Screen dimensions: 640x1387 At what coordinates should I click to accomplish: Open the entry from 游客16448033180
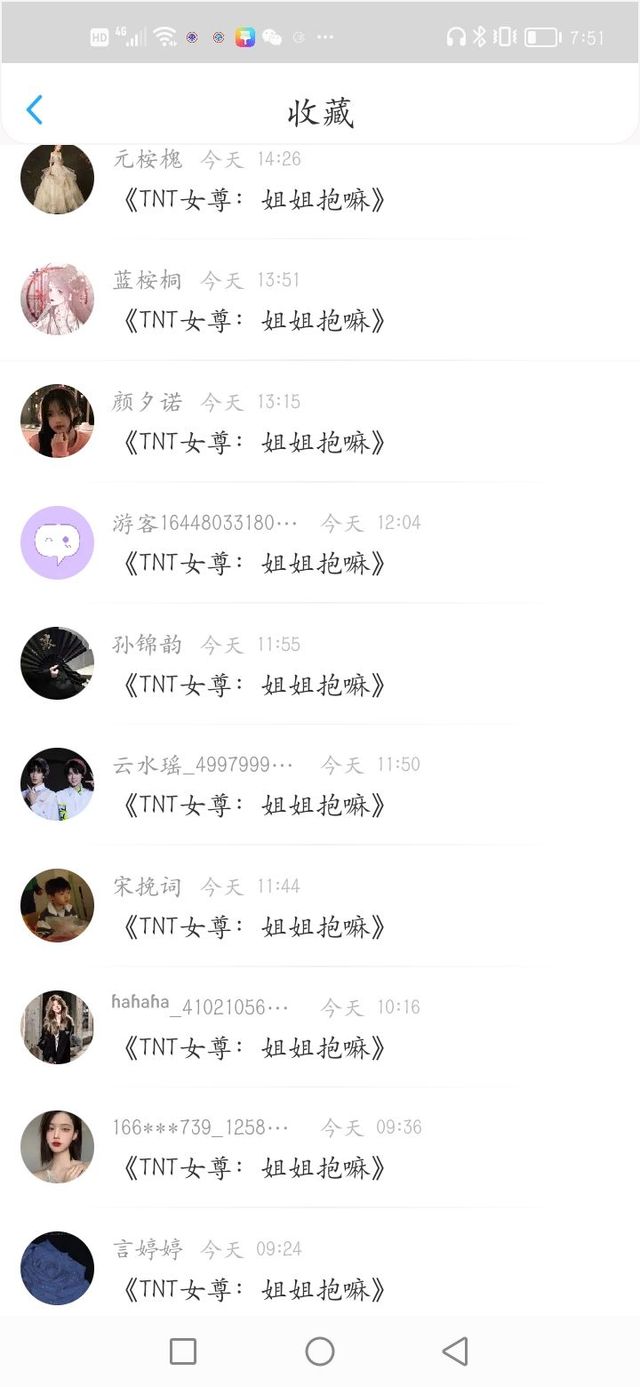point(320,543)
